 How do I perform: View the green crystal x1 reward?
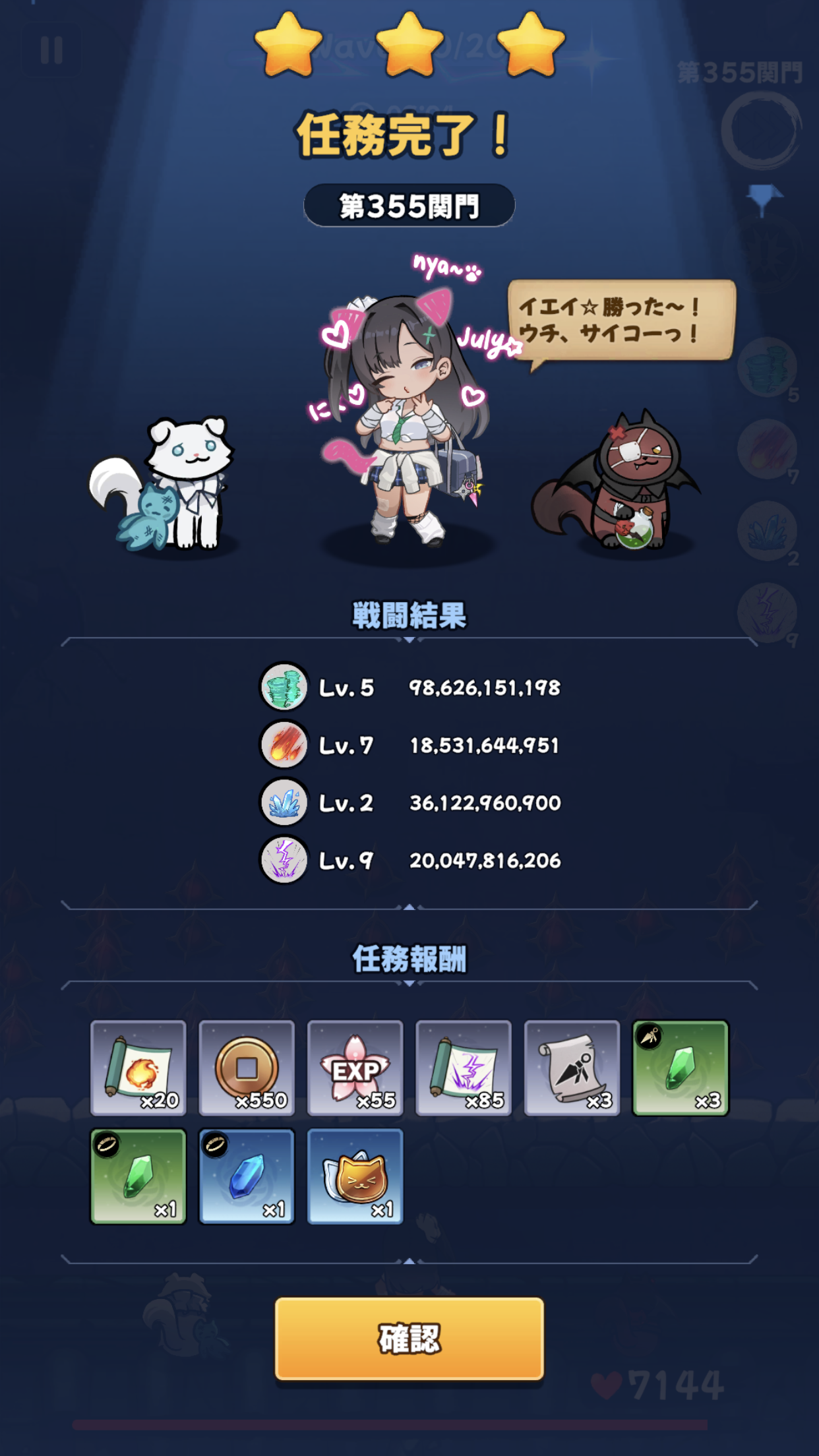click(x=138, y=1176)
